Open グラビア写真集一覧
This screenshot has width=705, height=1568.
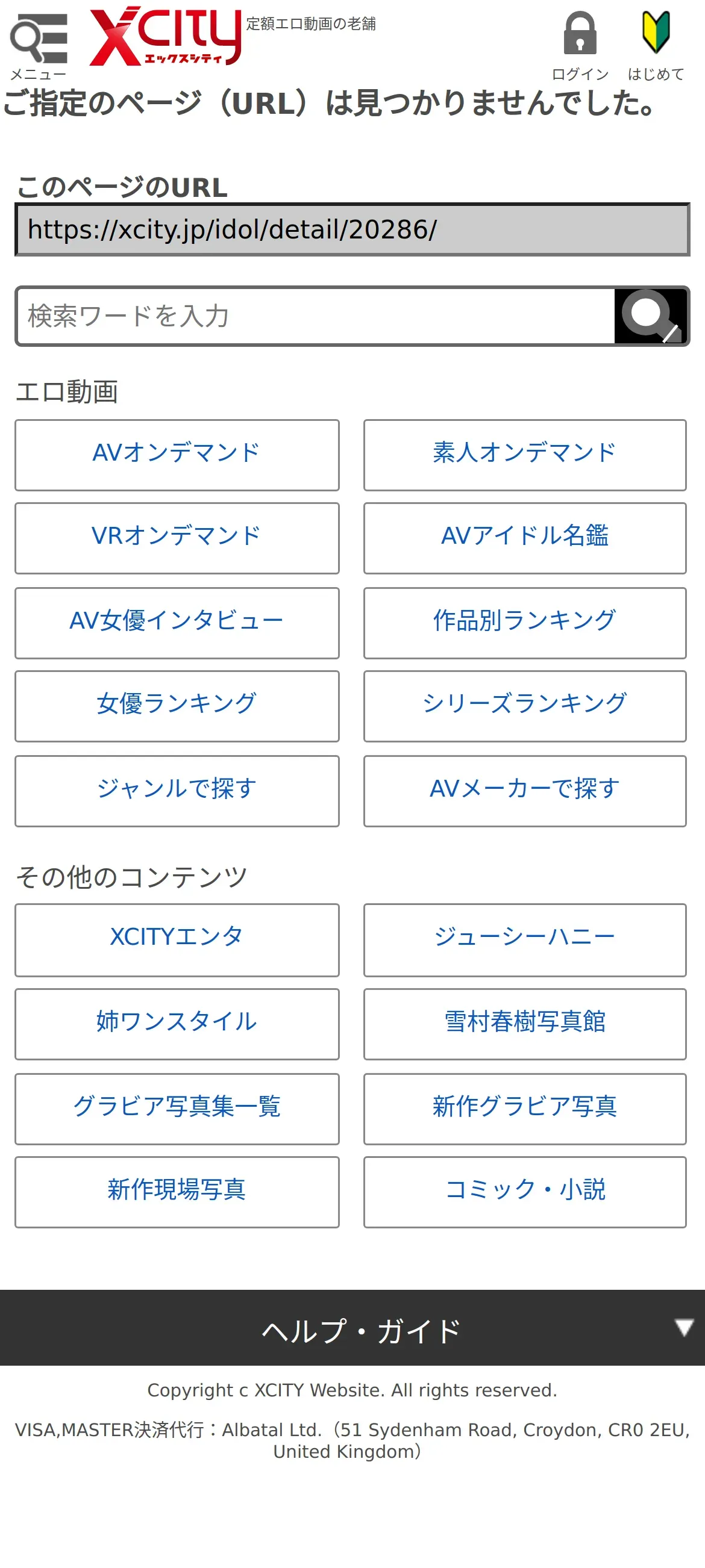pyautogui.click(x=177, y=1109)
